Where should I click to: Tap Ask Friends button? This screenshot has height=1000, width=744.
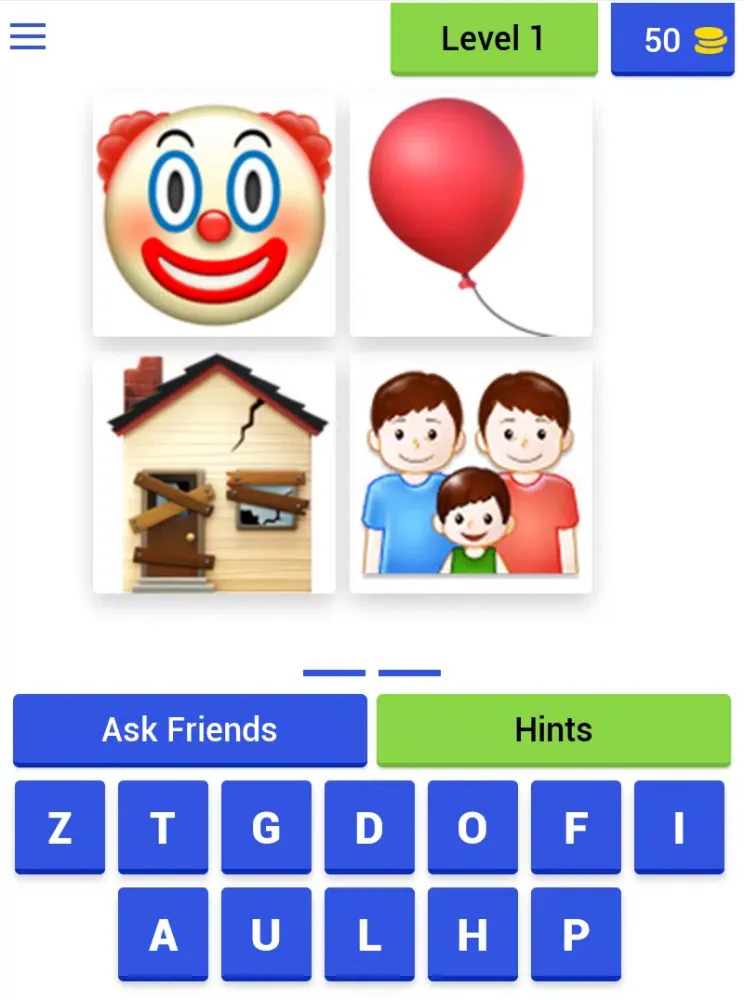190,730
